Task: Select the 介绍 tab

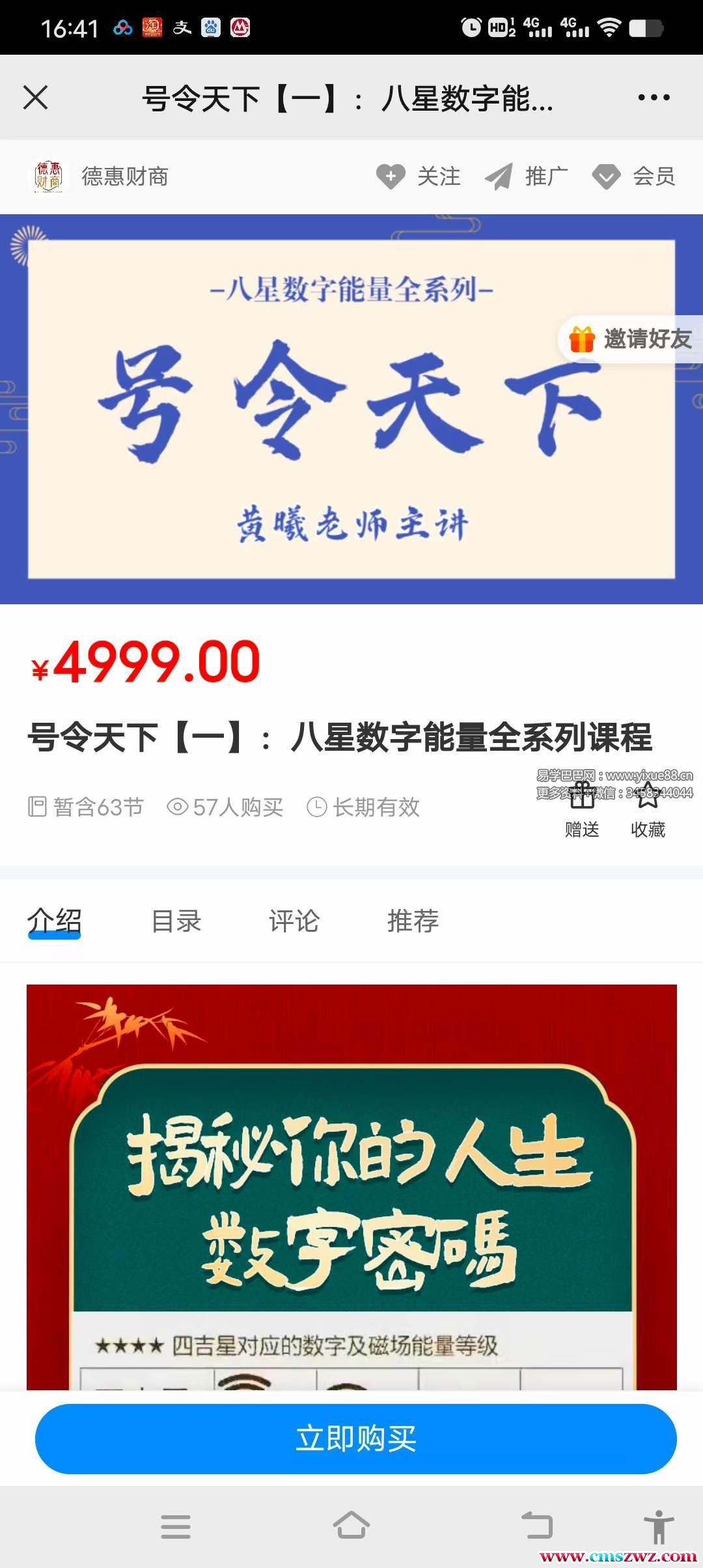Action: [x=54, y=921]
